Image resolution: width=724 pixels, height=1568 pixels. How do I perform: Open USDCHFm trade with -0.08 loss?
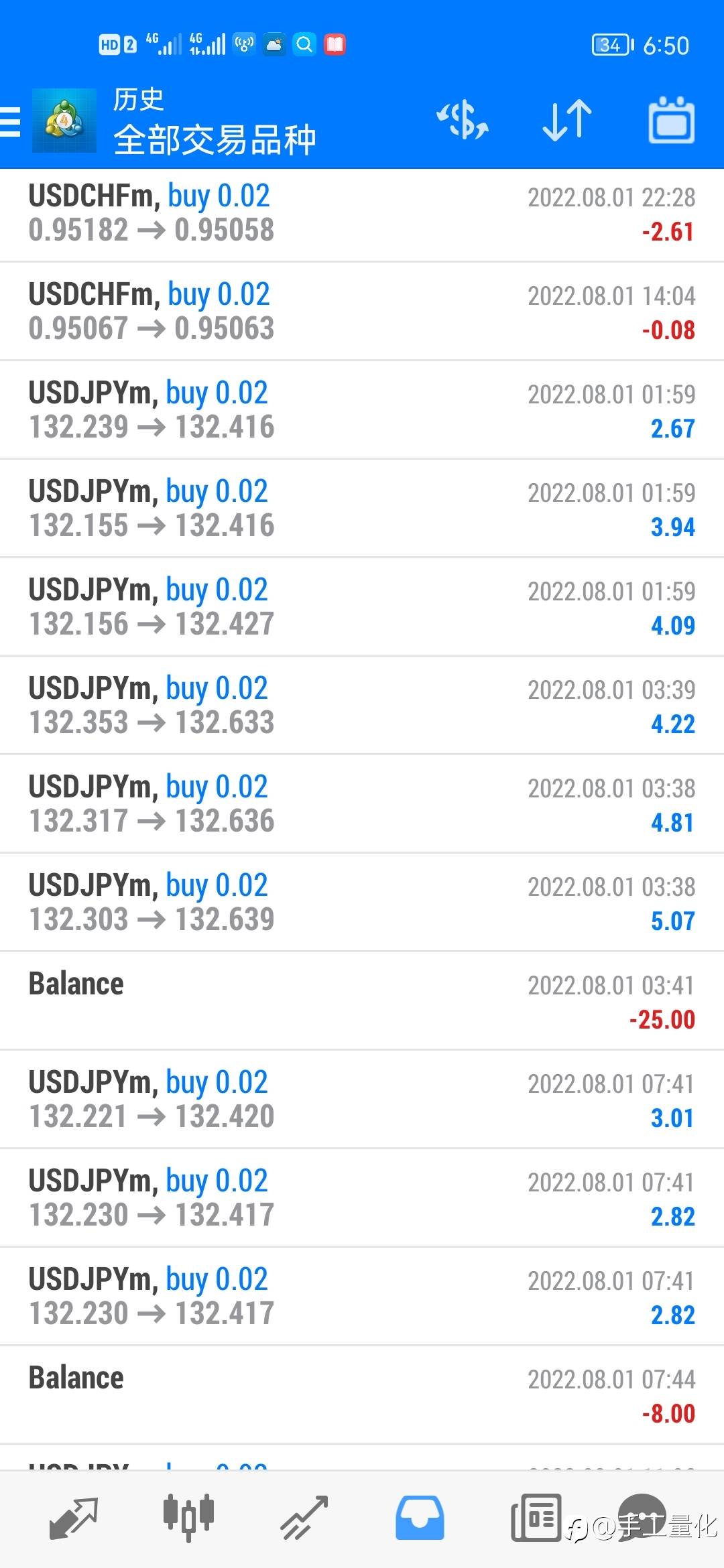362,312
